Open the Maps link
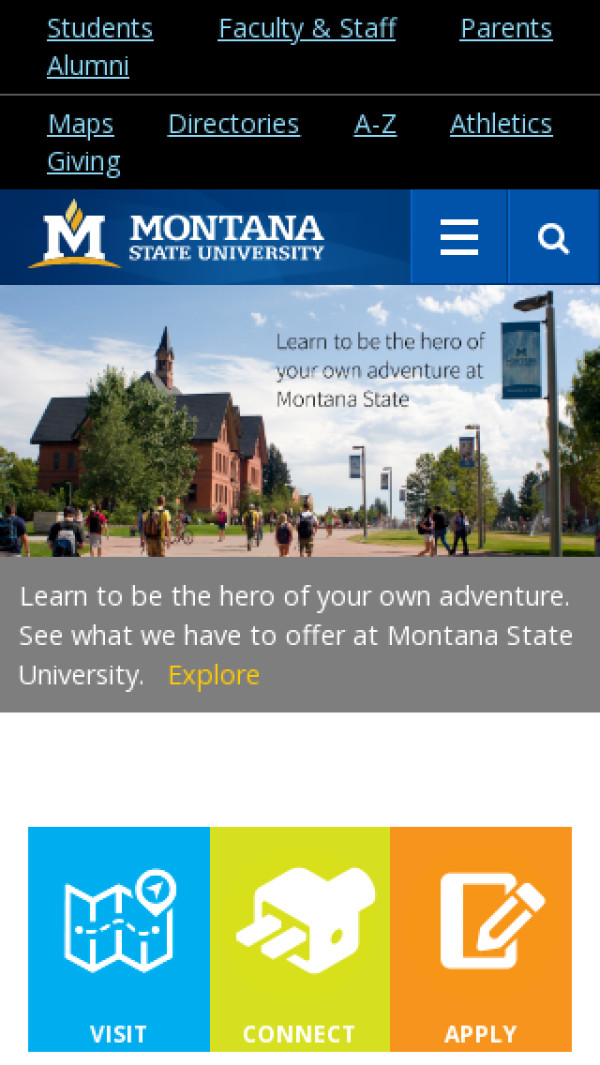Viewport: 600px width, 1065px height. click(x=80, y=124)
